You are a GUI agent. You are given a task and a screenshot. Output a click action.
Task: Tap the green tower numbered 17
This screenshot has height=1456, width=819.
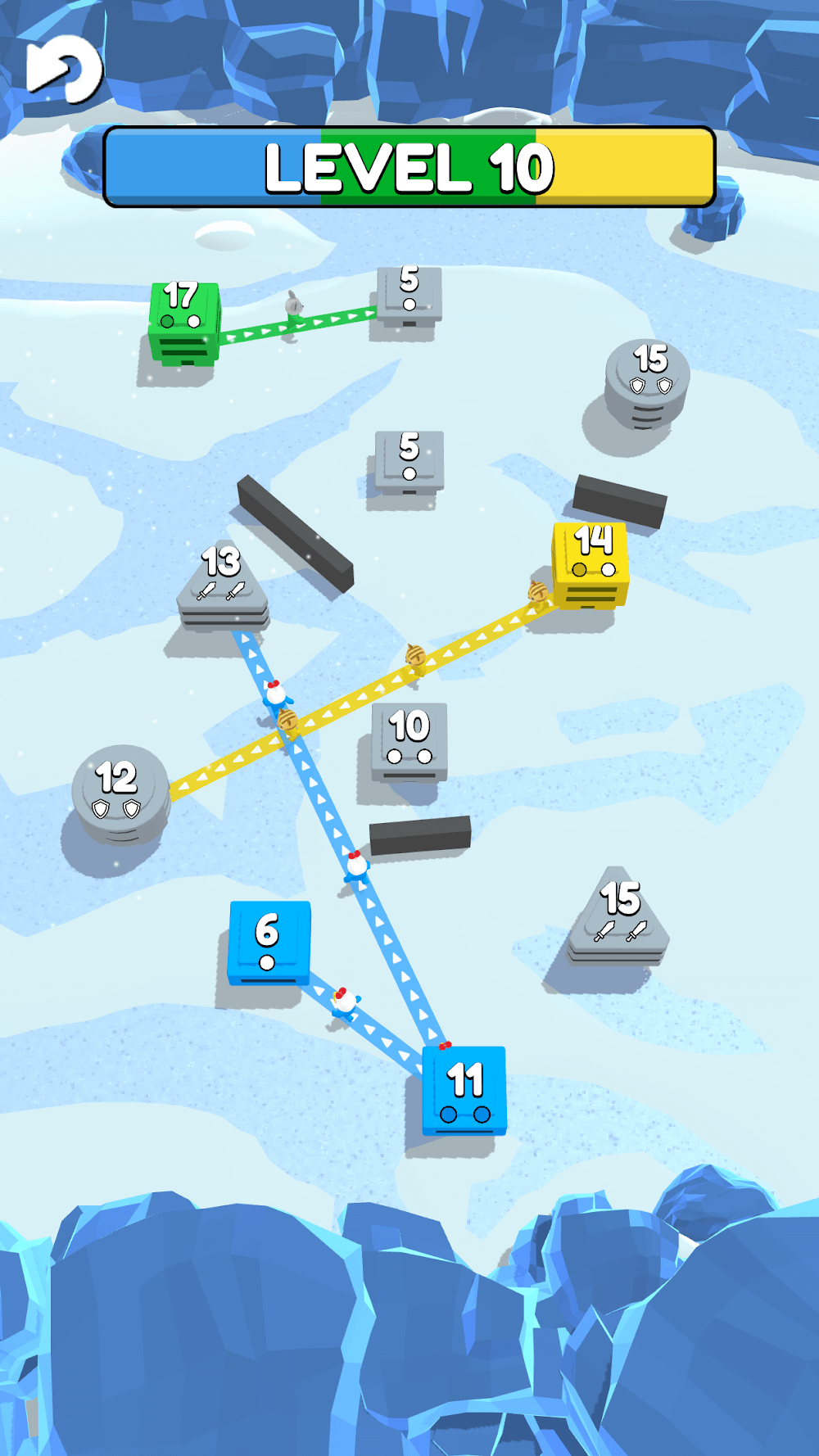point(183,321)
